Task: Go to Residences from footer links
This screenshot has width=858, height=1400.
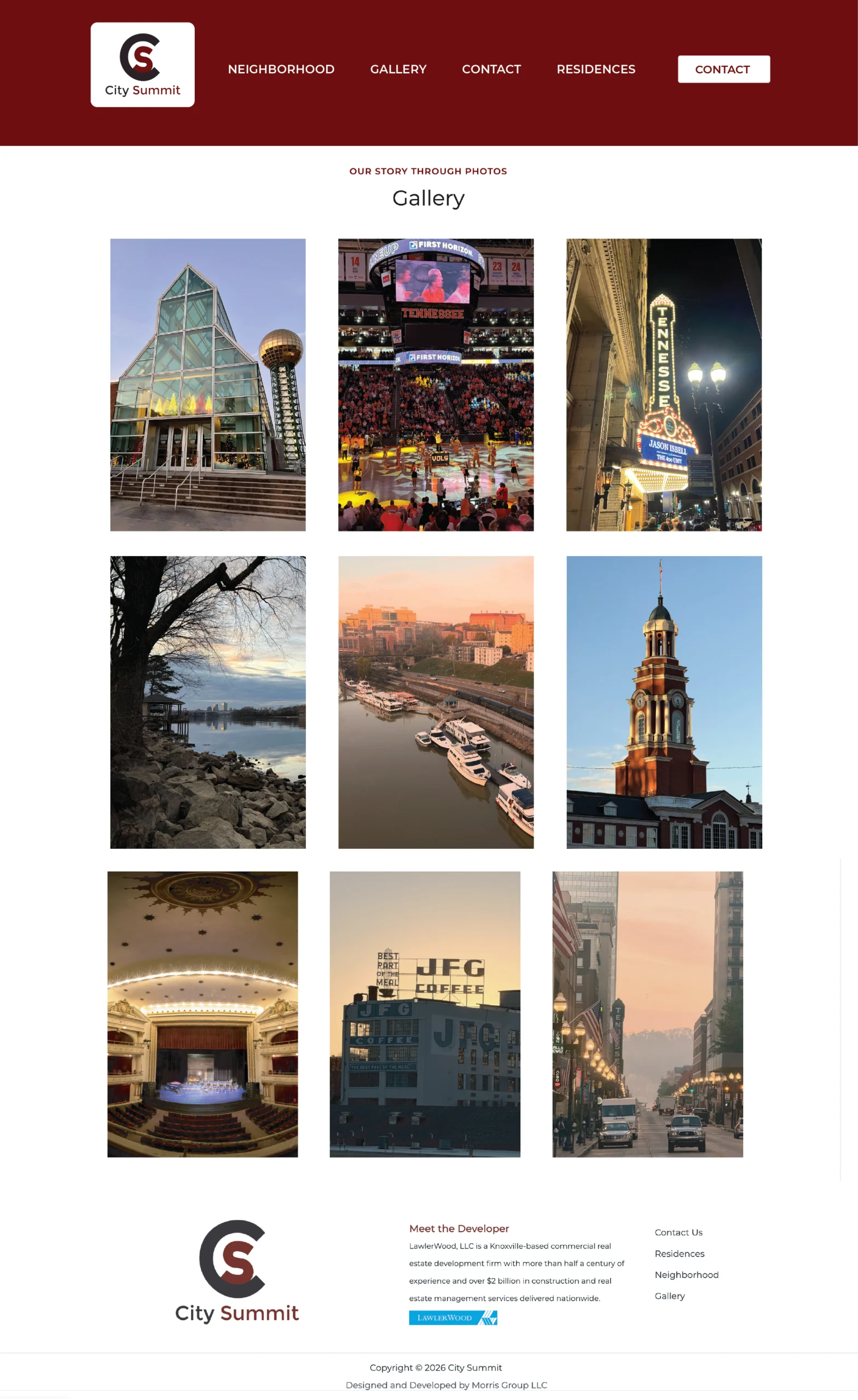Action: coord(680,1253)
